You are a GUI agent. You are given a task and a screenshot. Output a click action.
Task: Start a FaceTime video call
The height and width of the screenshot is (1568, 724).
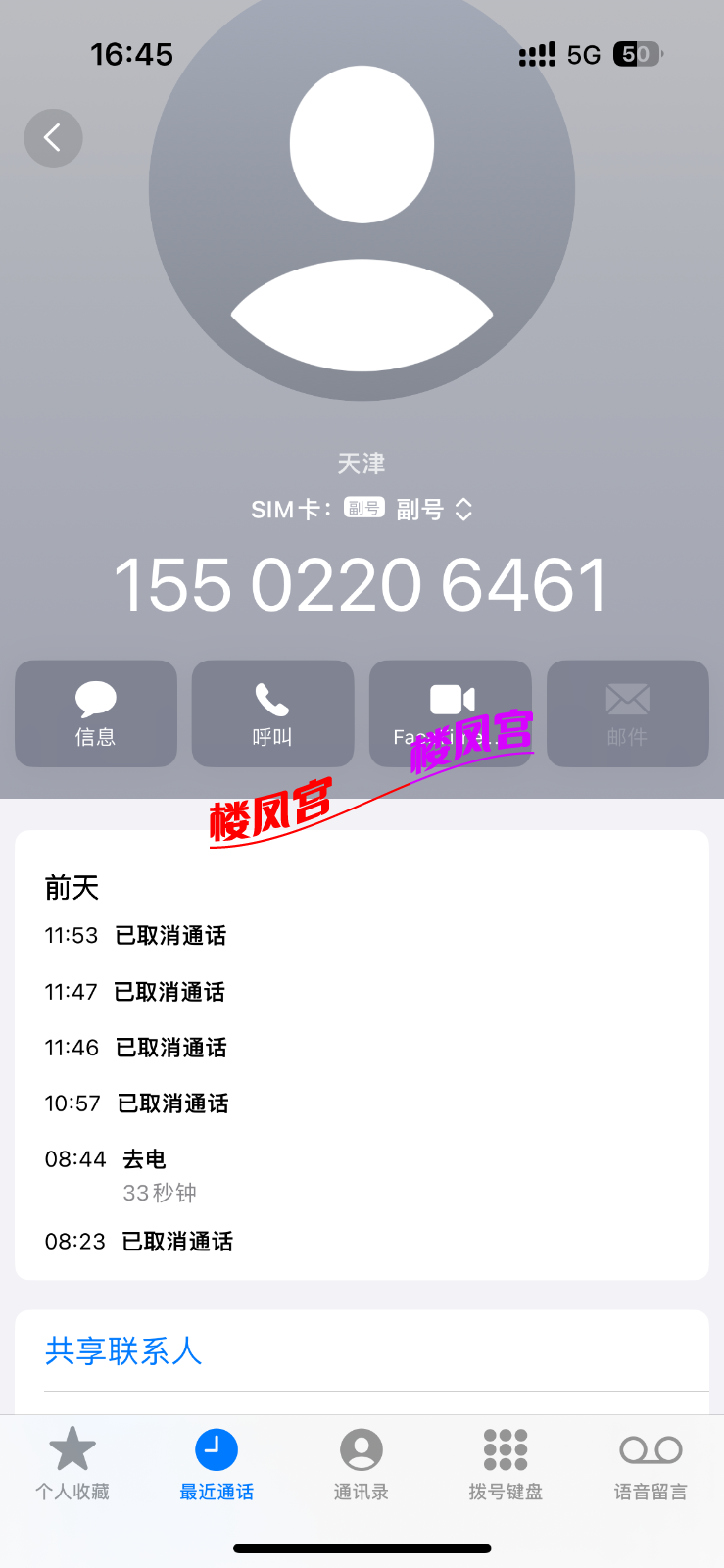(450, 713)
